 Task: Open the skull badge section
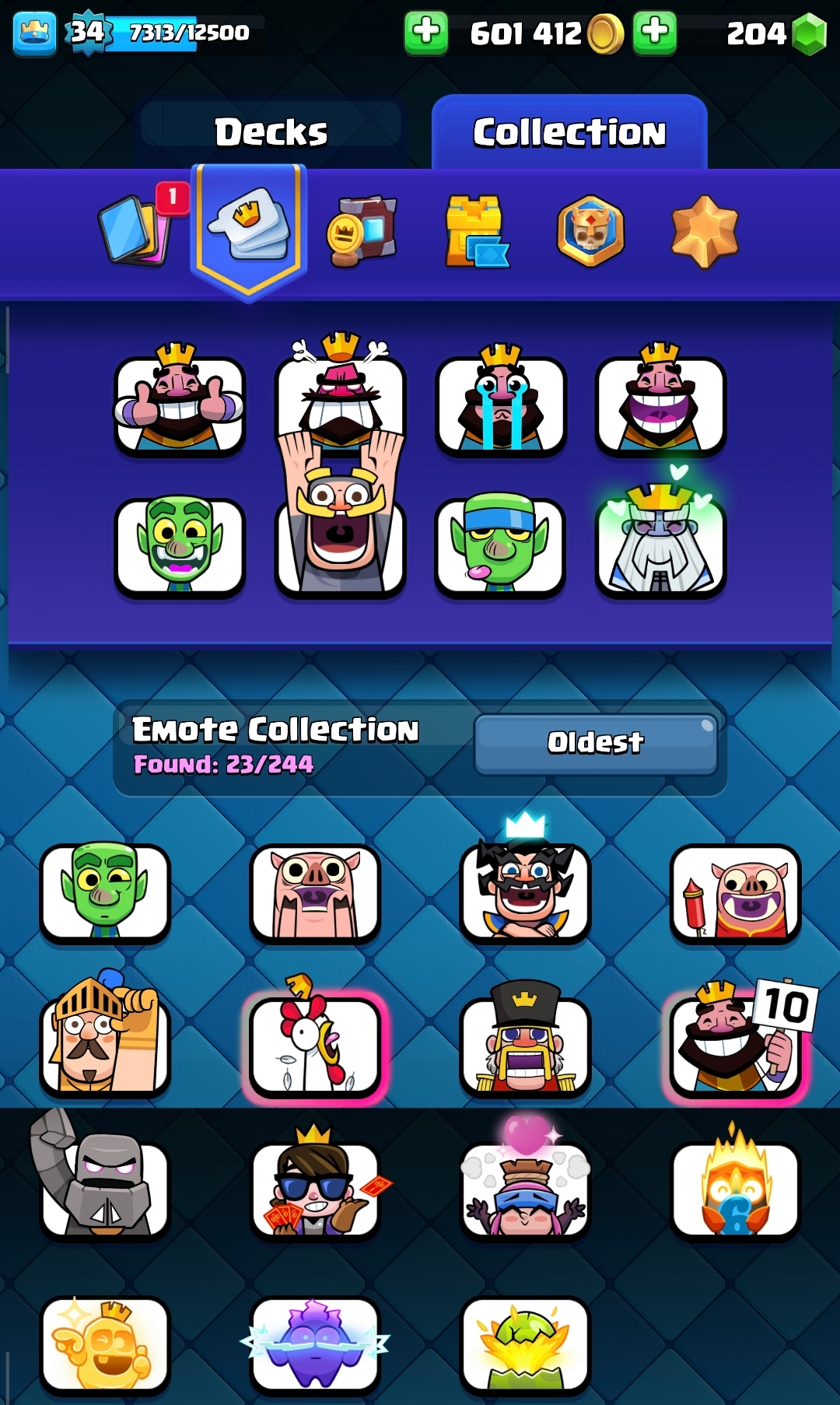click(x=590, y=231)
